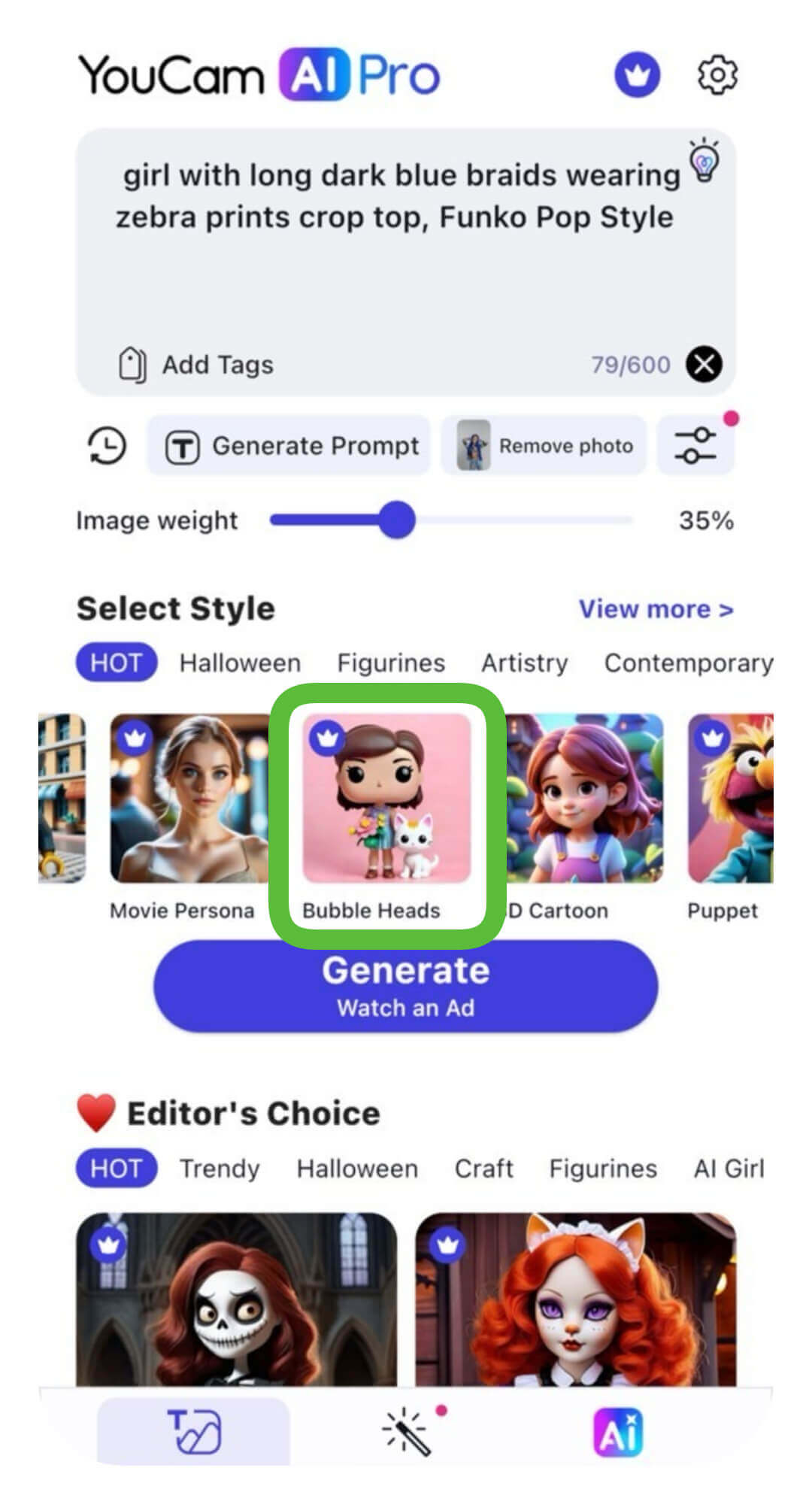This screenshot has height=1504, width=812.
Task: Select Halloween under Select Style
Action: 240,663
